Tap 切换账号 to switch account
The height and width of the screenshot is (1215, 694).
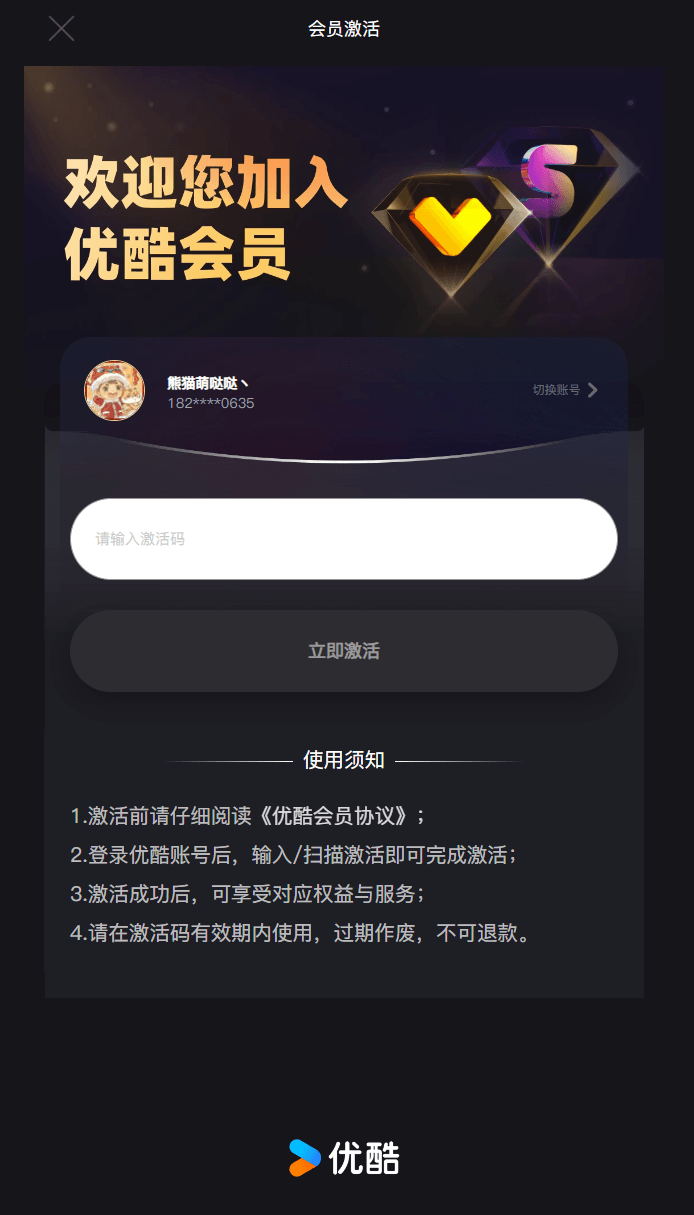point(565,390)
